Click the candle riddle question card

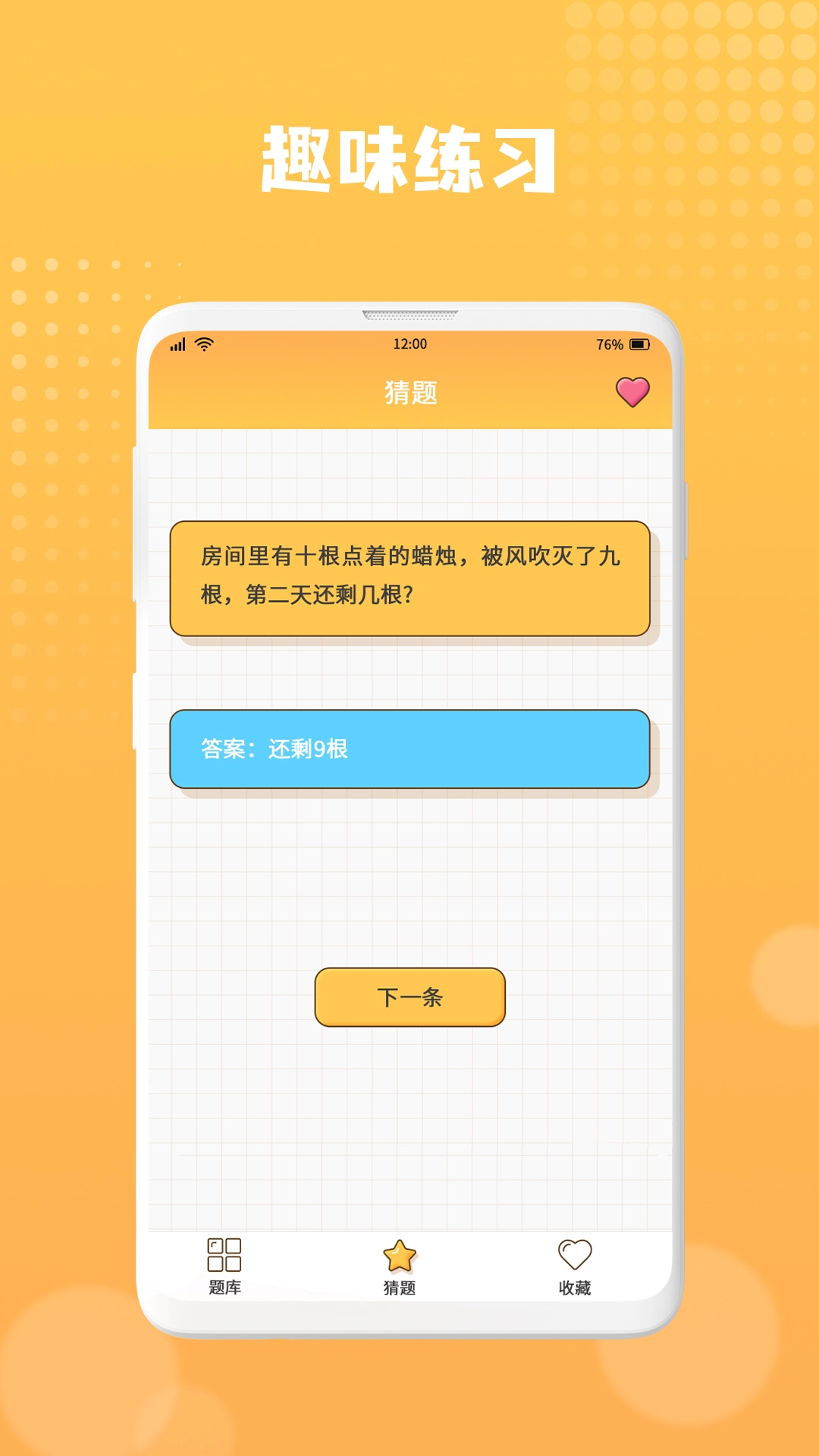[x=411, y=576]
